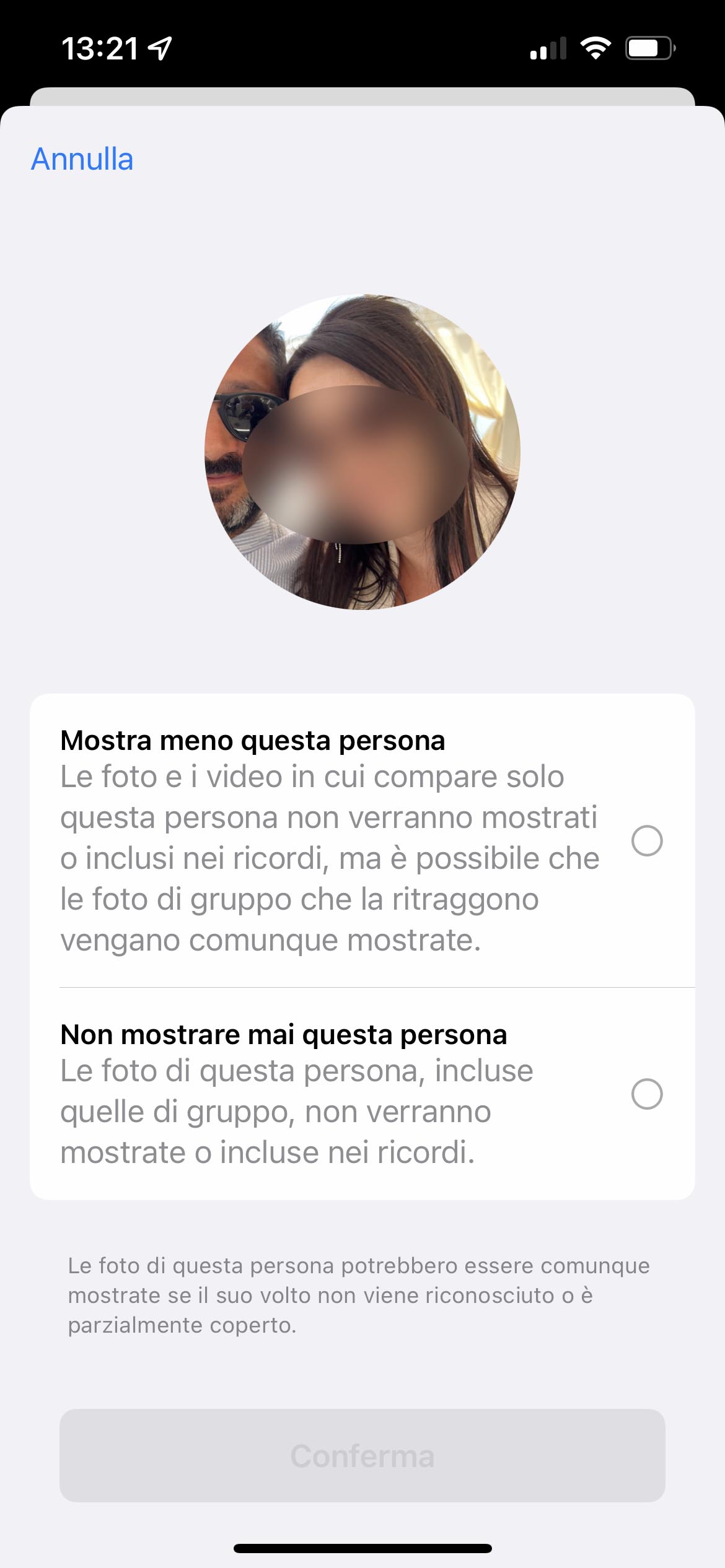Tap Annulla to cancel
The image size is (725, 1568).
82,159
